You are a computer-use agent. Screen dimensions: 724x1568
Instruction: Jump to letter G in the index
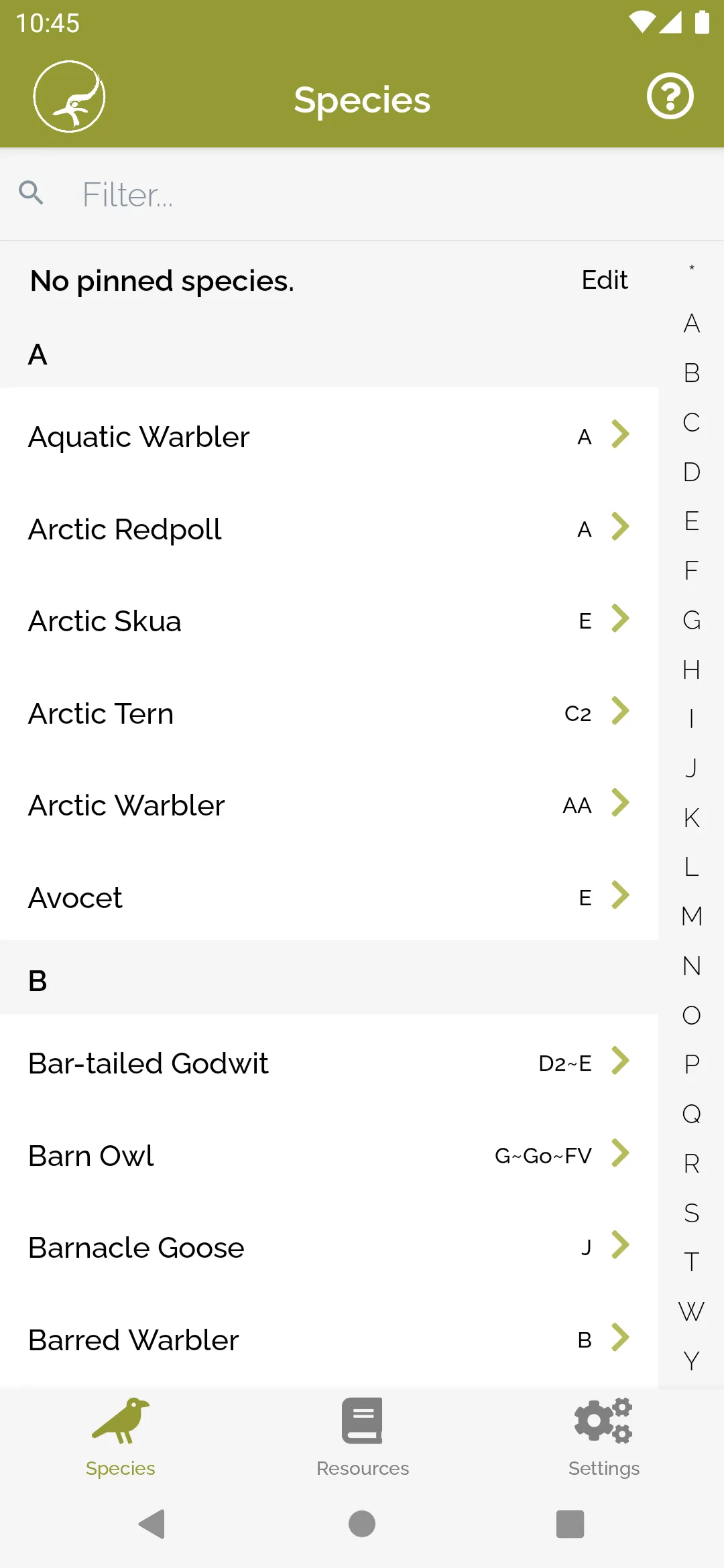pyautogui.click(x=692, y=620)
